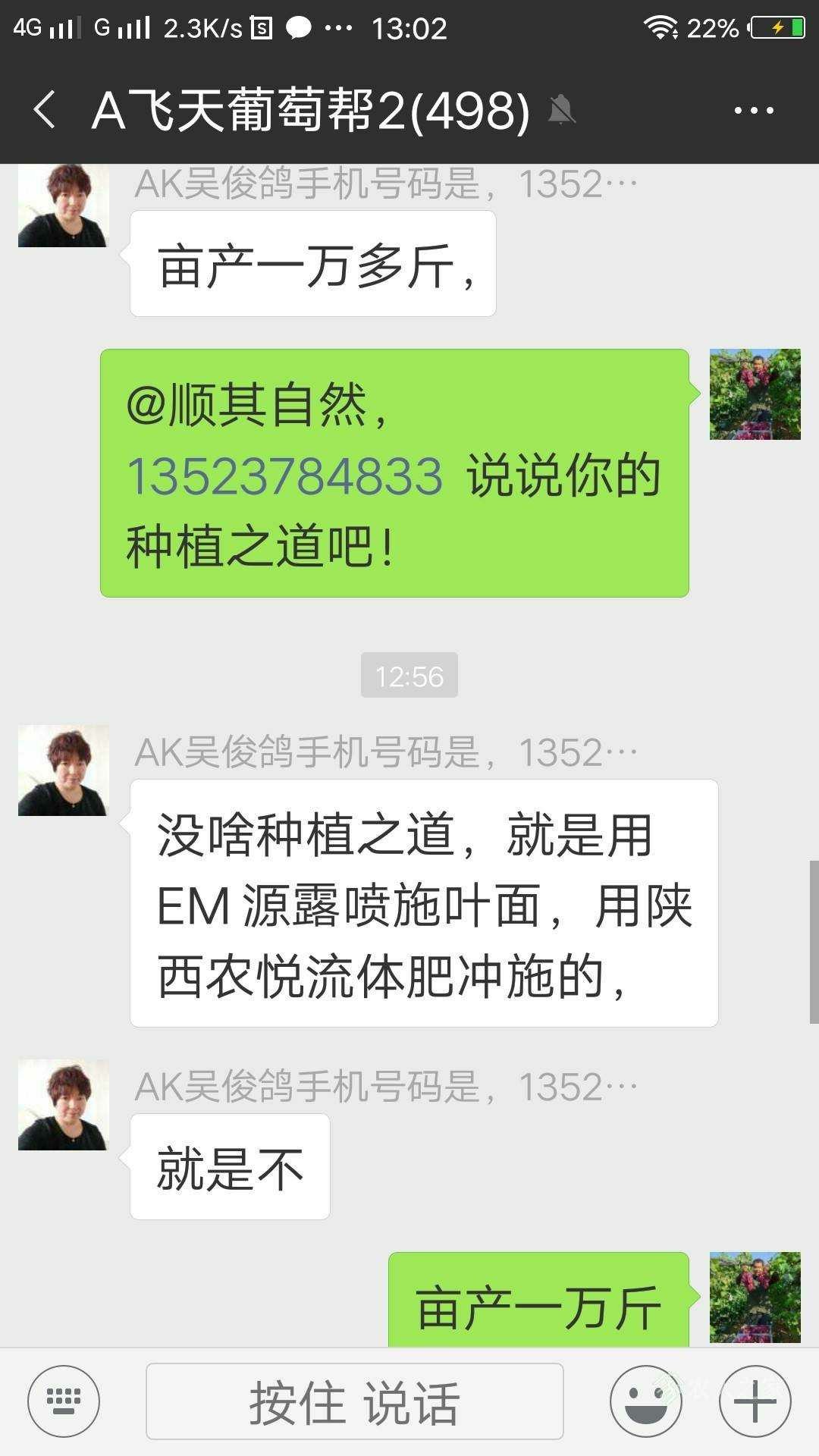Screen dimensions: 819x1456
Task: Open sender avatar beside 没啥种植之道 message
Action: (x=64, y=770)
